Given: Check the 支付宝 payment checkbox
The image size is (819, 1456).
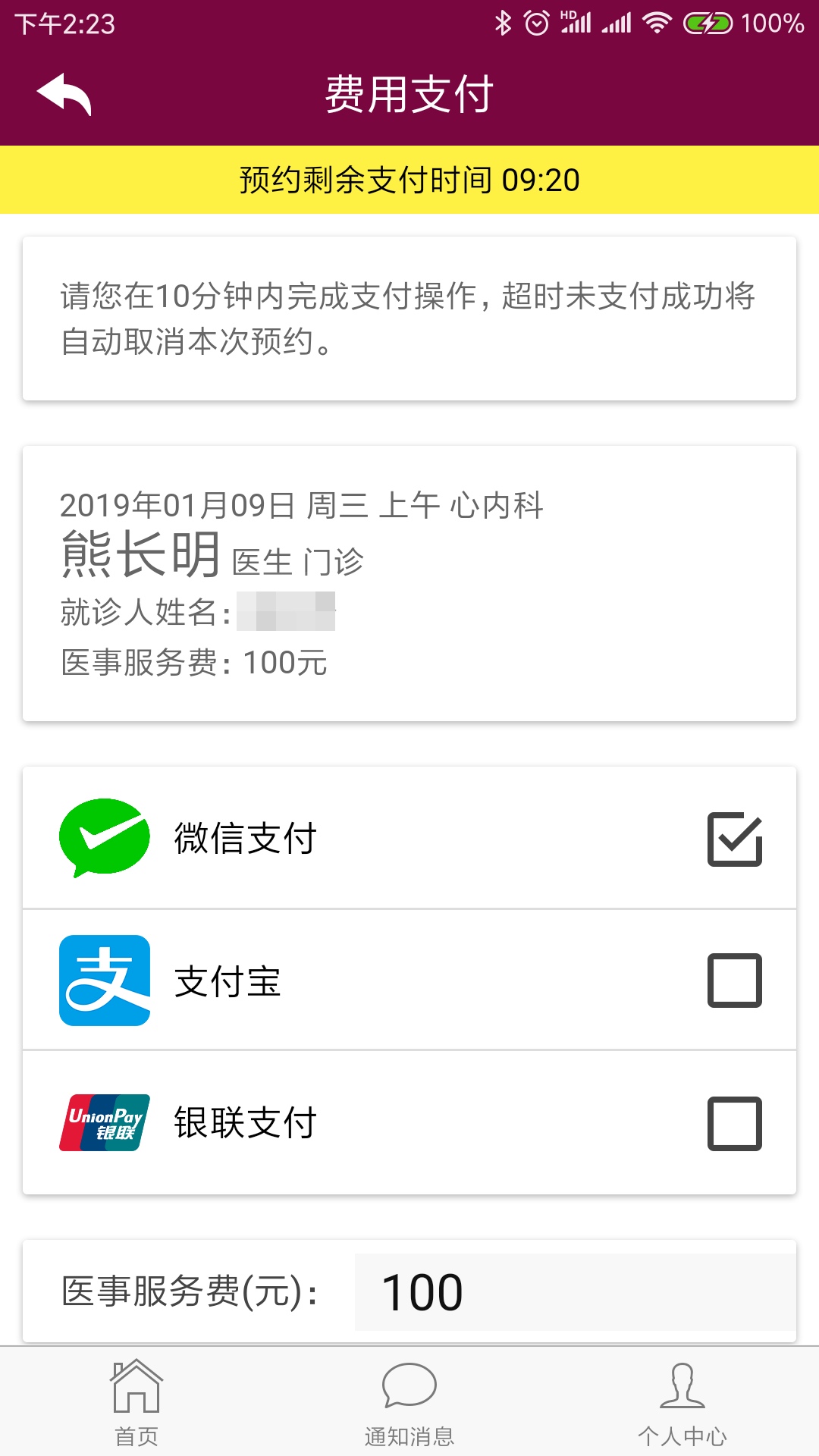Looking at the screenshot, I should pos(734,980).
